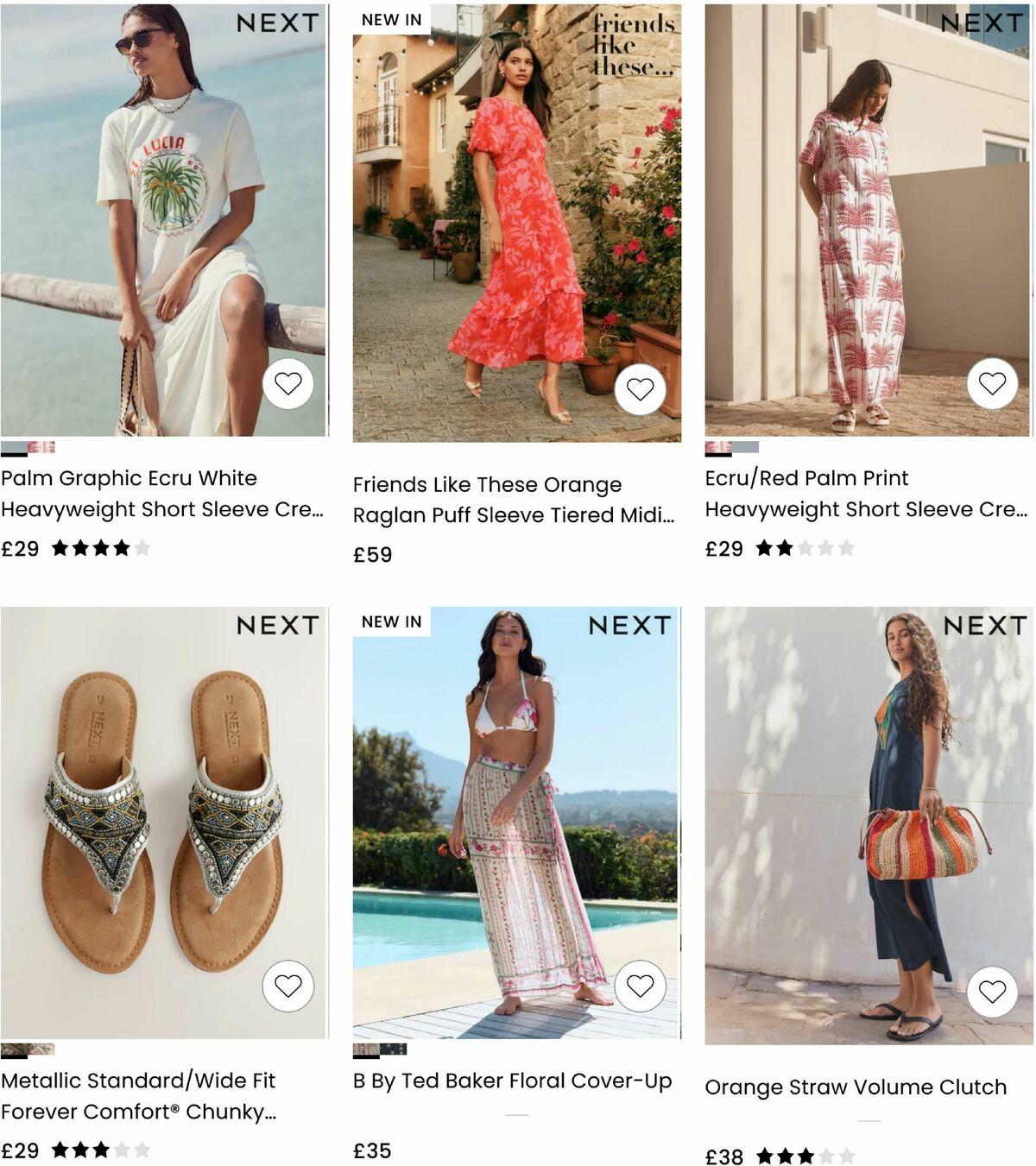Favourite the Friends Like These orange midi dress

(x=641, y=390)
